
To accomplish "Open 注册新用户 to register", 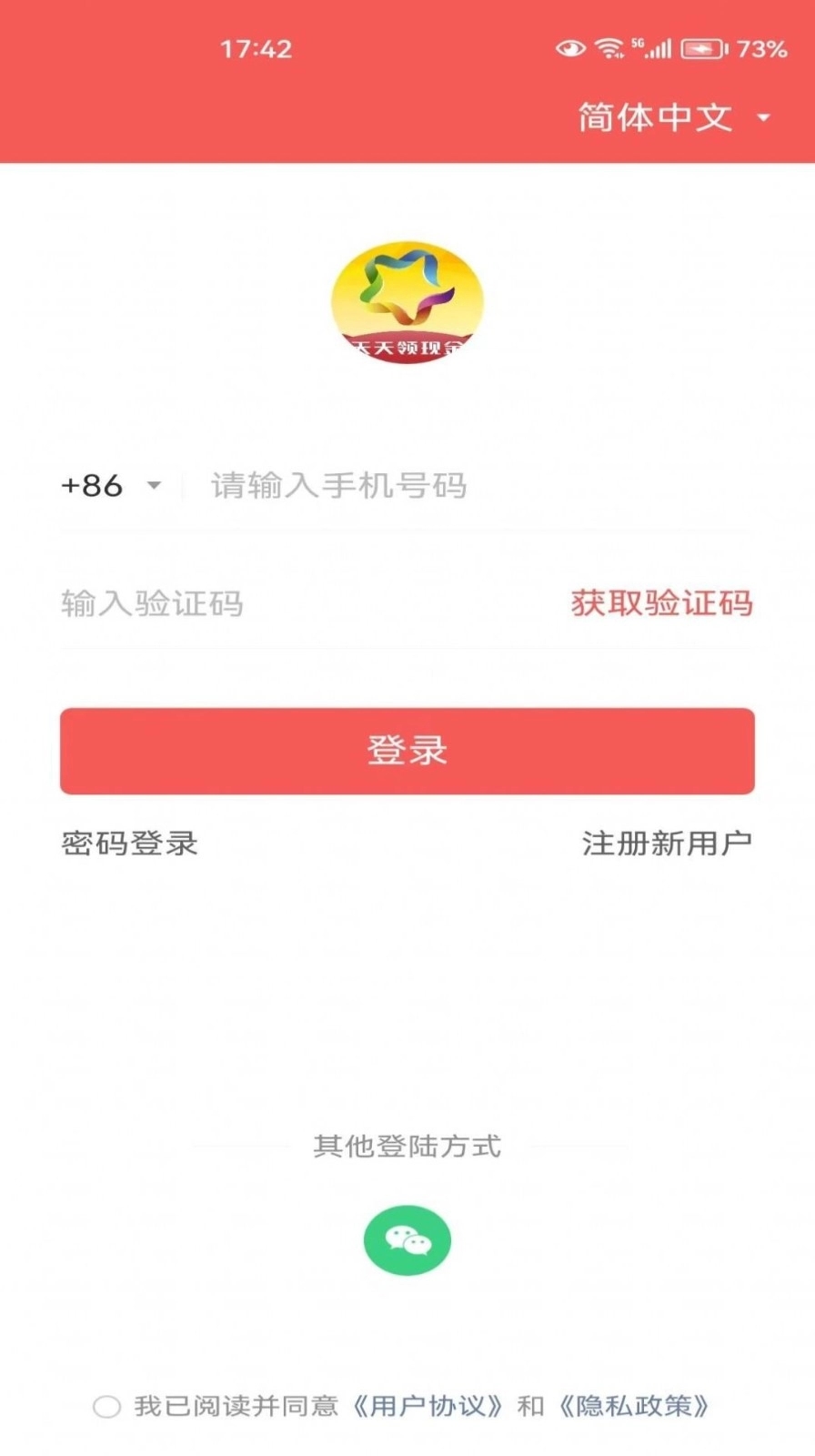I will 667,844.
